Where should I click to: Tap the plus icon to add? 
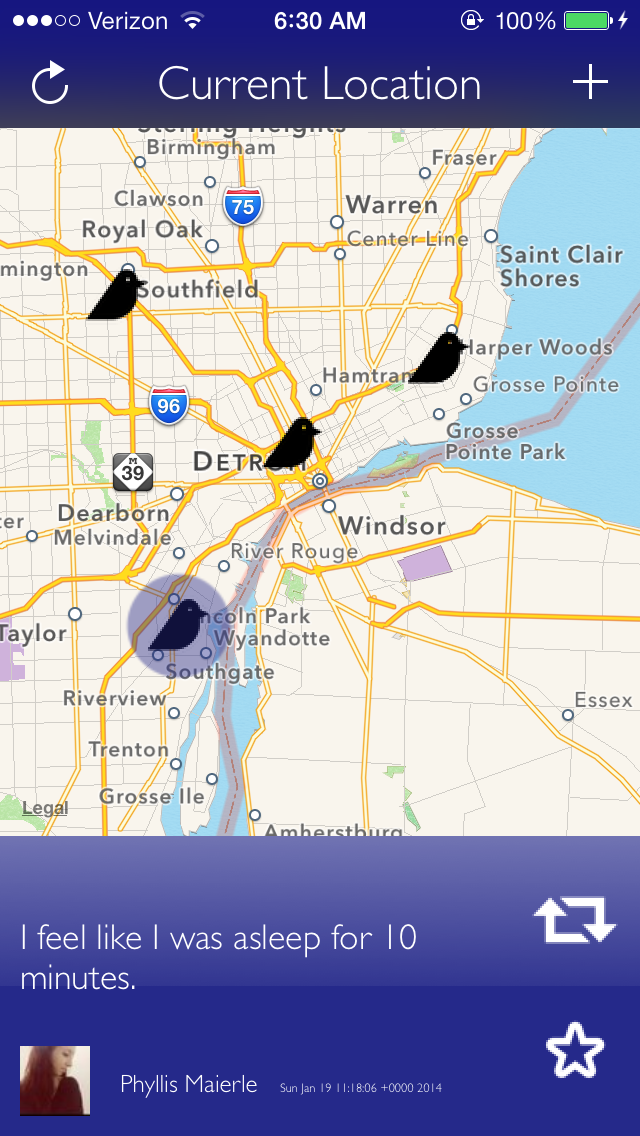pyautogui.click(x=590, y=83)
